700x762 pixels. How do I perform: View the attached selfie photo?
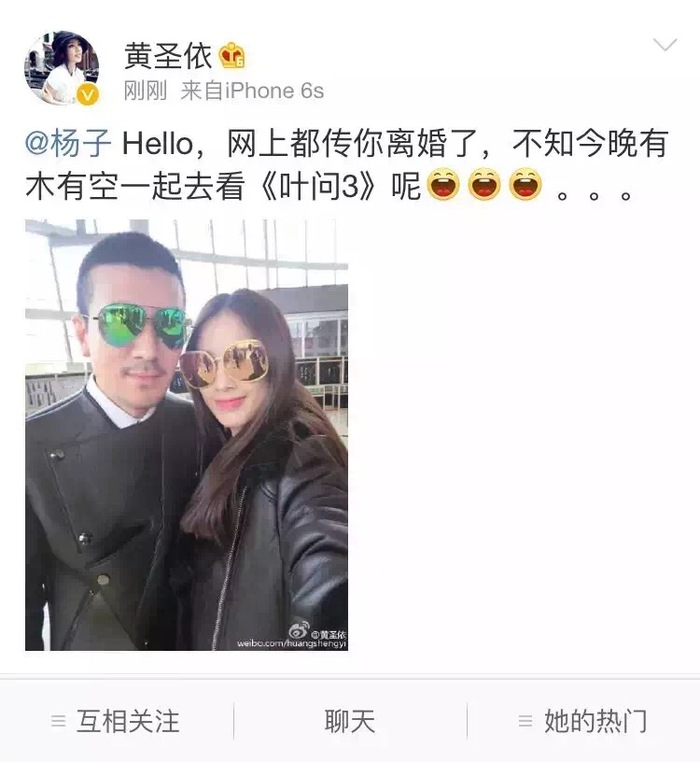coord(186,434)
